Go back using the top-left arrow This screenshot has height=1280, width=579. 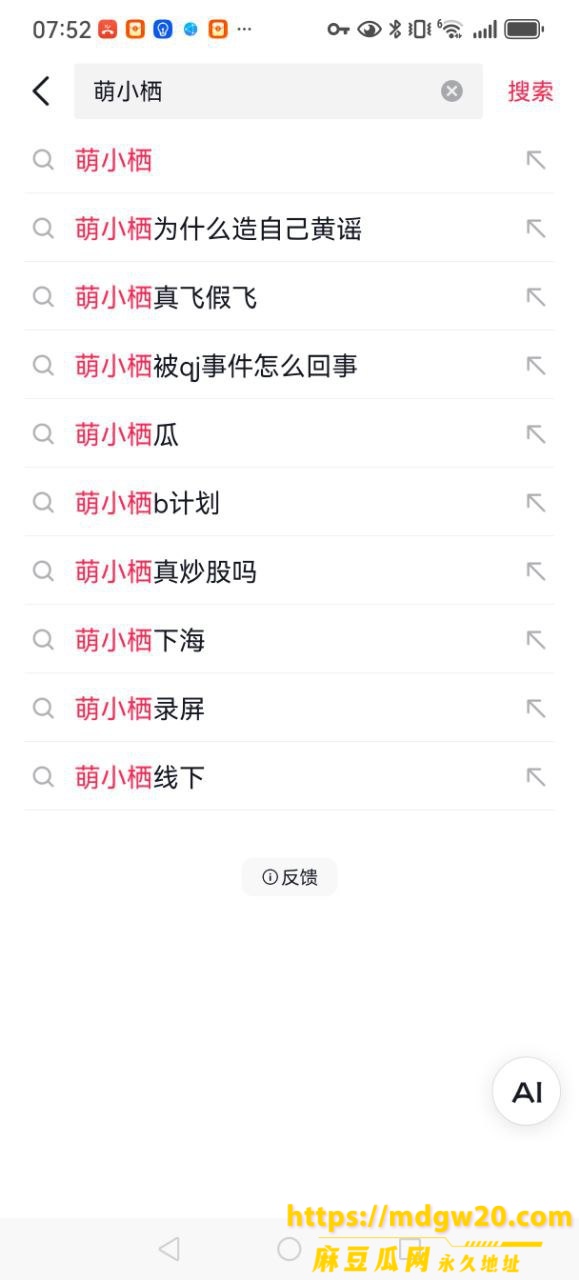[41, 91]
